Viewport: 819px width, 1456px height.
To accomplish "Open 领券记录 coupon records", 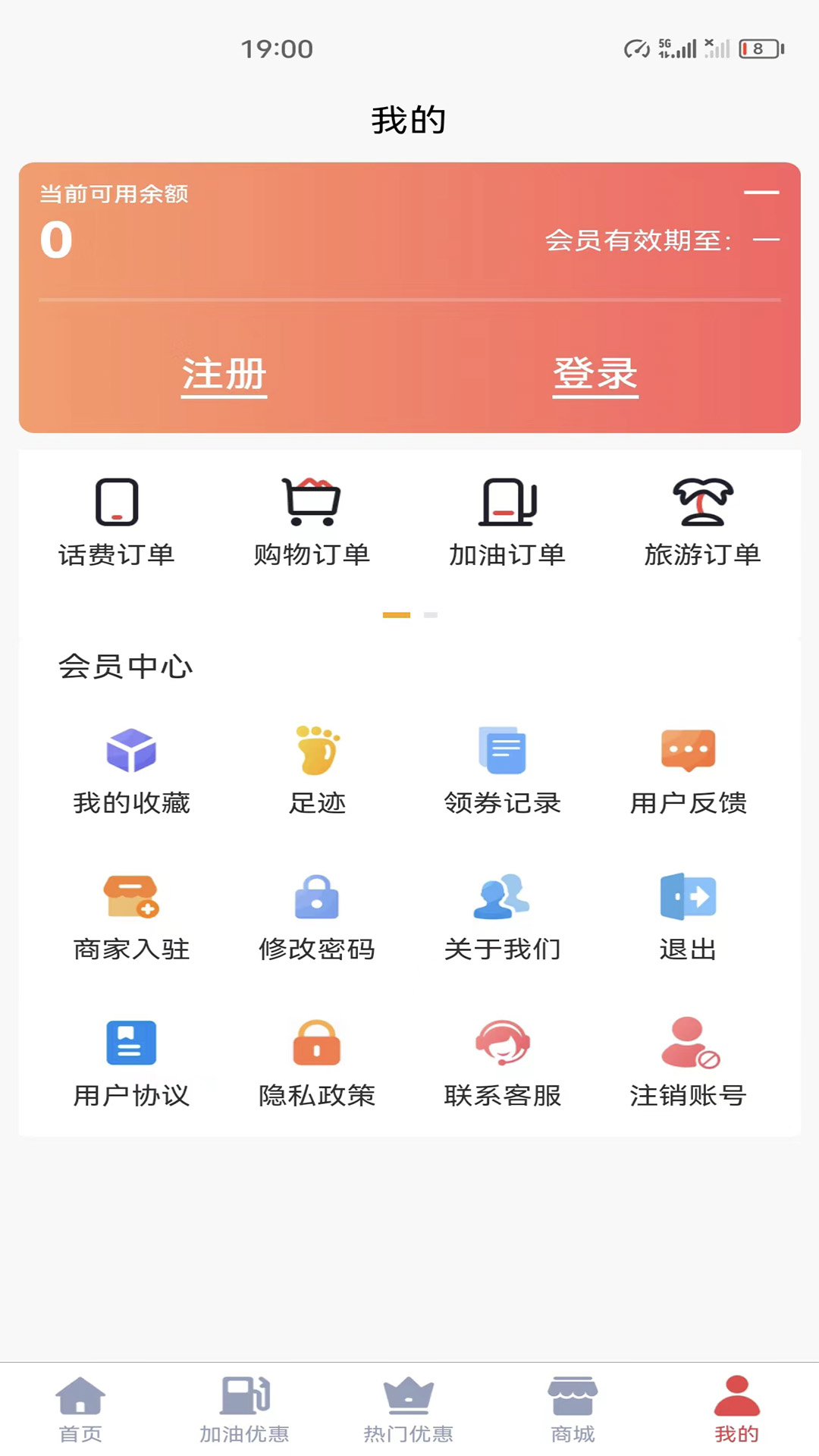I will [502, 770].
